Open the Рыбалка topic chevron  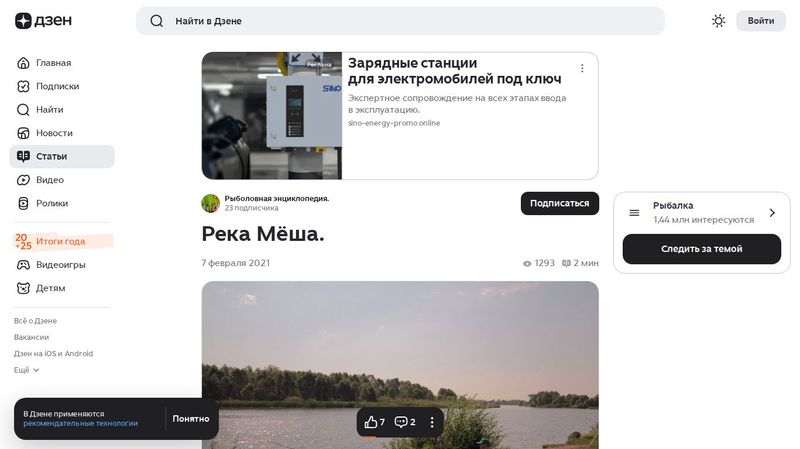pyautogui.click(x=772, y=213)
